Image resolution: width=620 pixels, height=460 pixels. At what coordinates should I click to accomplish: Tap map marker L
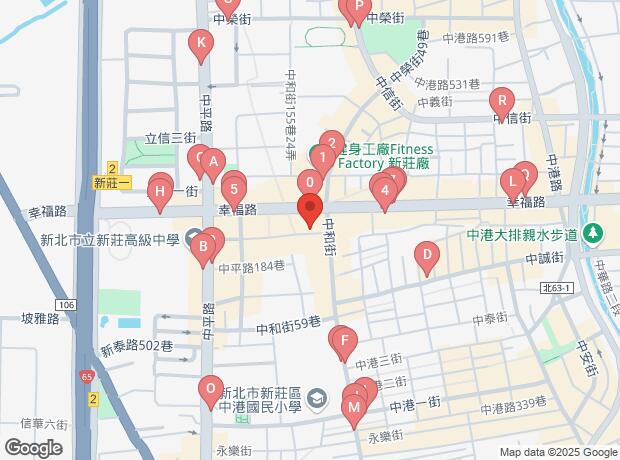513,181
